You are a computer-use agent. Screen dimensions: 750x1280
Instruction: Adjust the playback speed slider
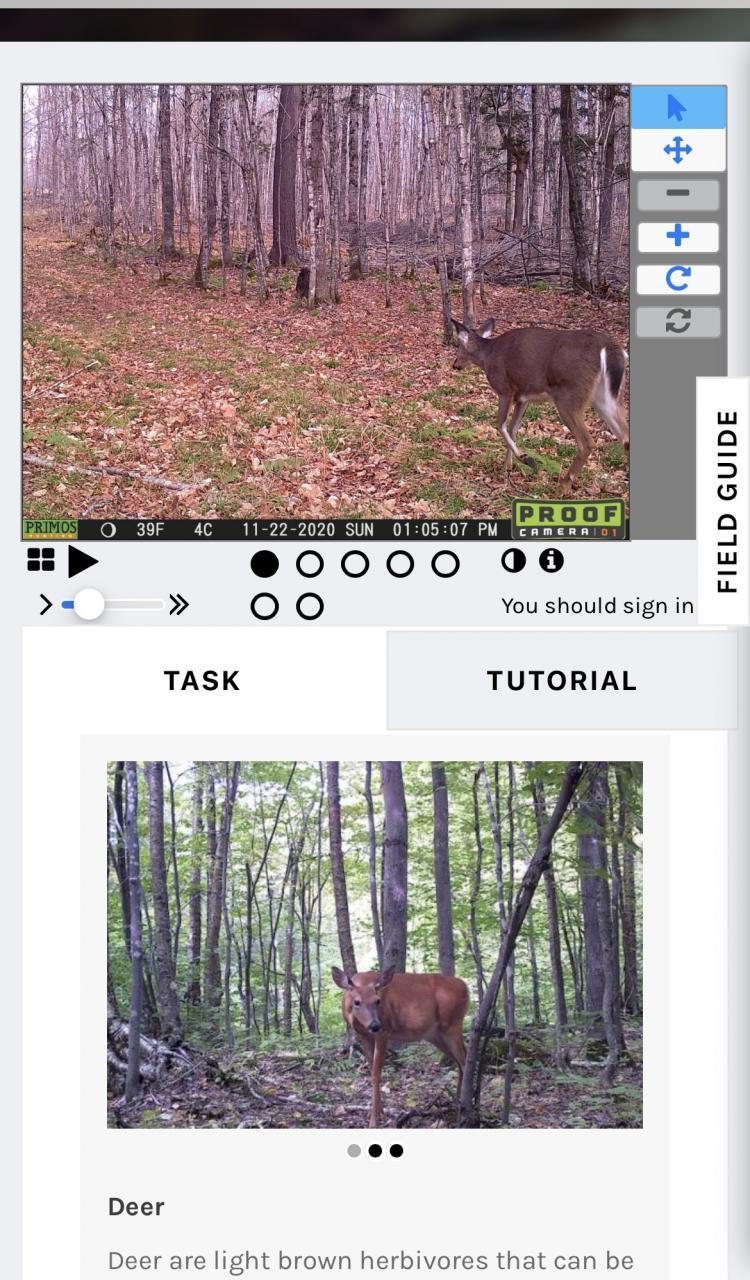tap(89, 604)
